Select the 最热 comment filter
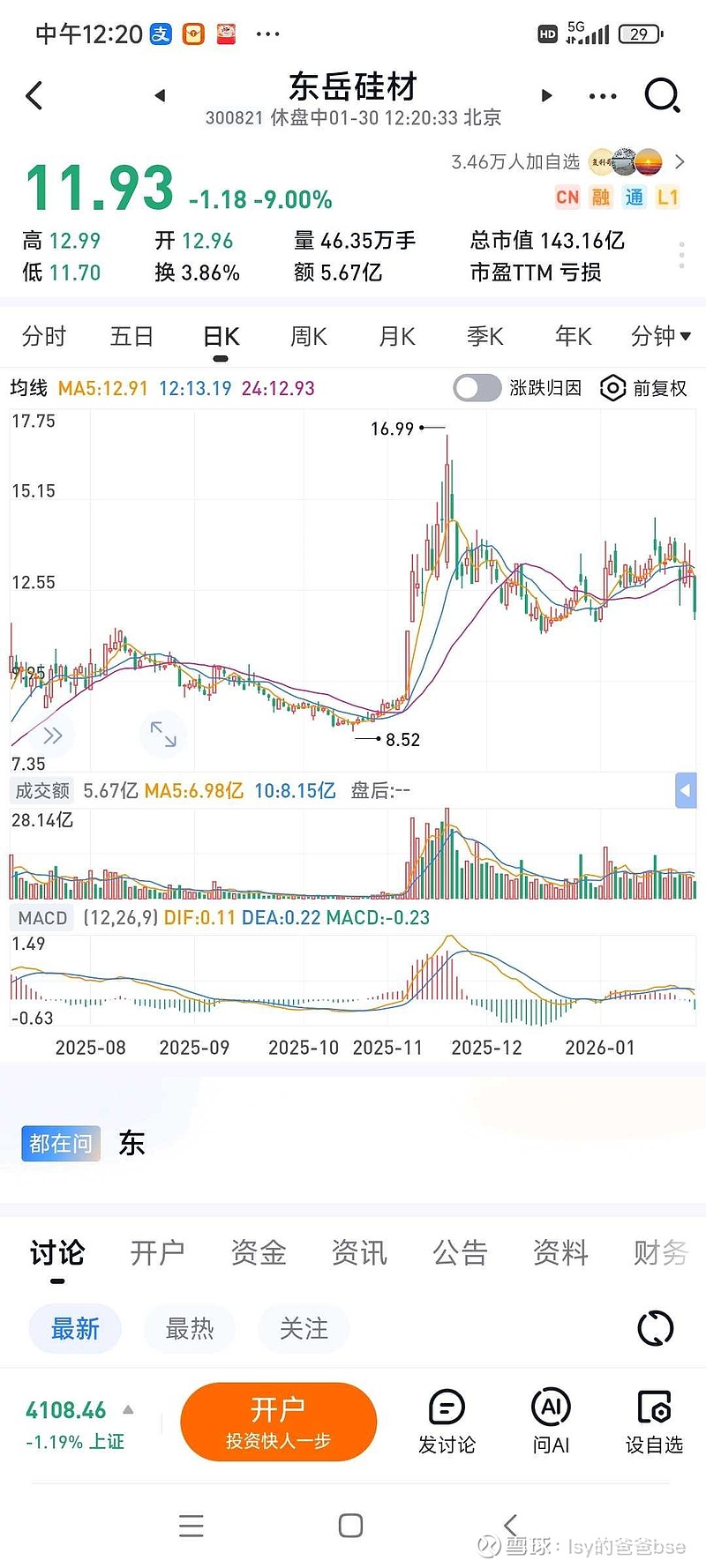The height and width of the screenshot is (1568, 706). tap(189, 1328)
